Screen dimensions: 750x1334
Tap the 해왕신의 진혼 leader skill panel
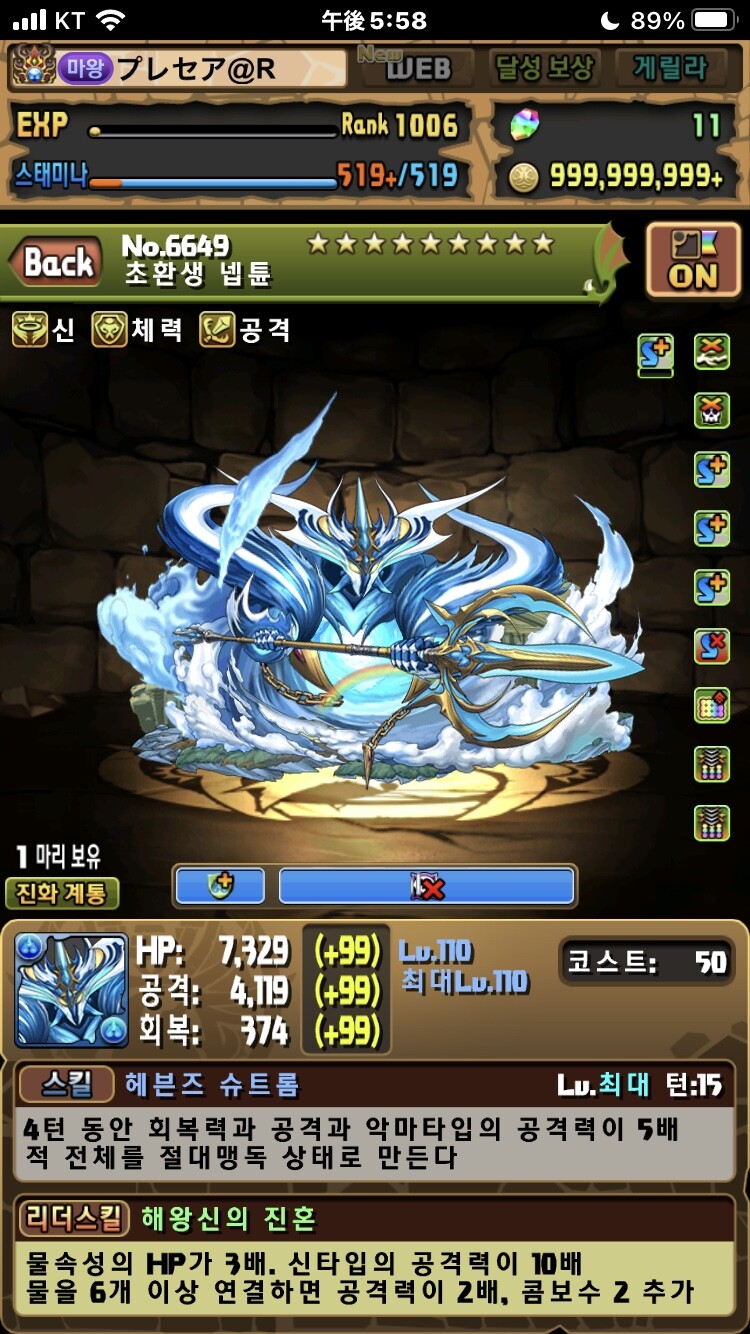pos(374,1260)
